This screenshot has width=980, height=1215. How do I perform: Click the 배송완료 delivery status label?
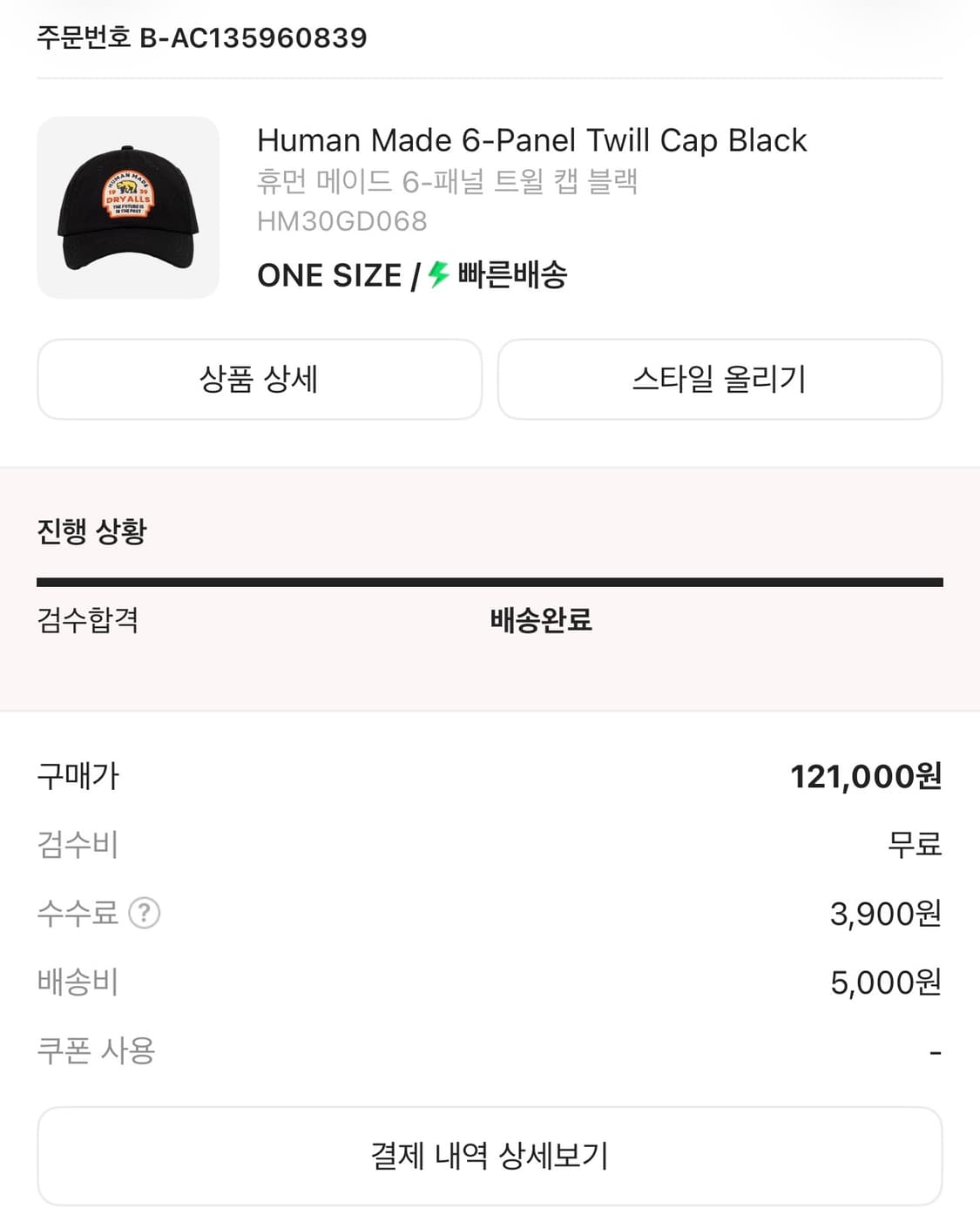tap(537, 621)
